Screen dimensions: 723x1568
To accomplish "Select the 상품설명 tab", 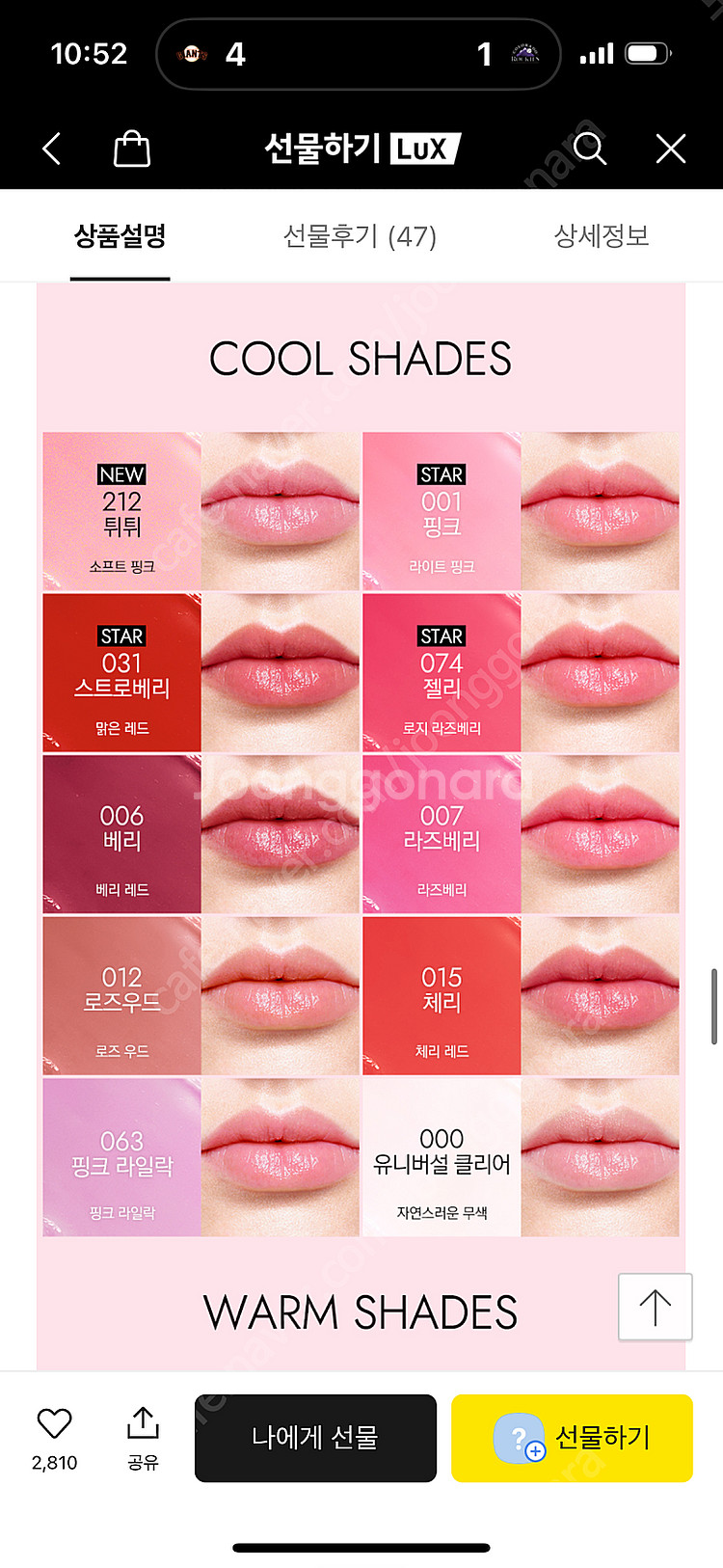I will point(120,236).
